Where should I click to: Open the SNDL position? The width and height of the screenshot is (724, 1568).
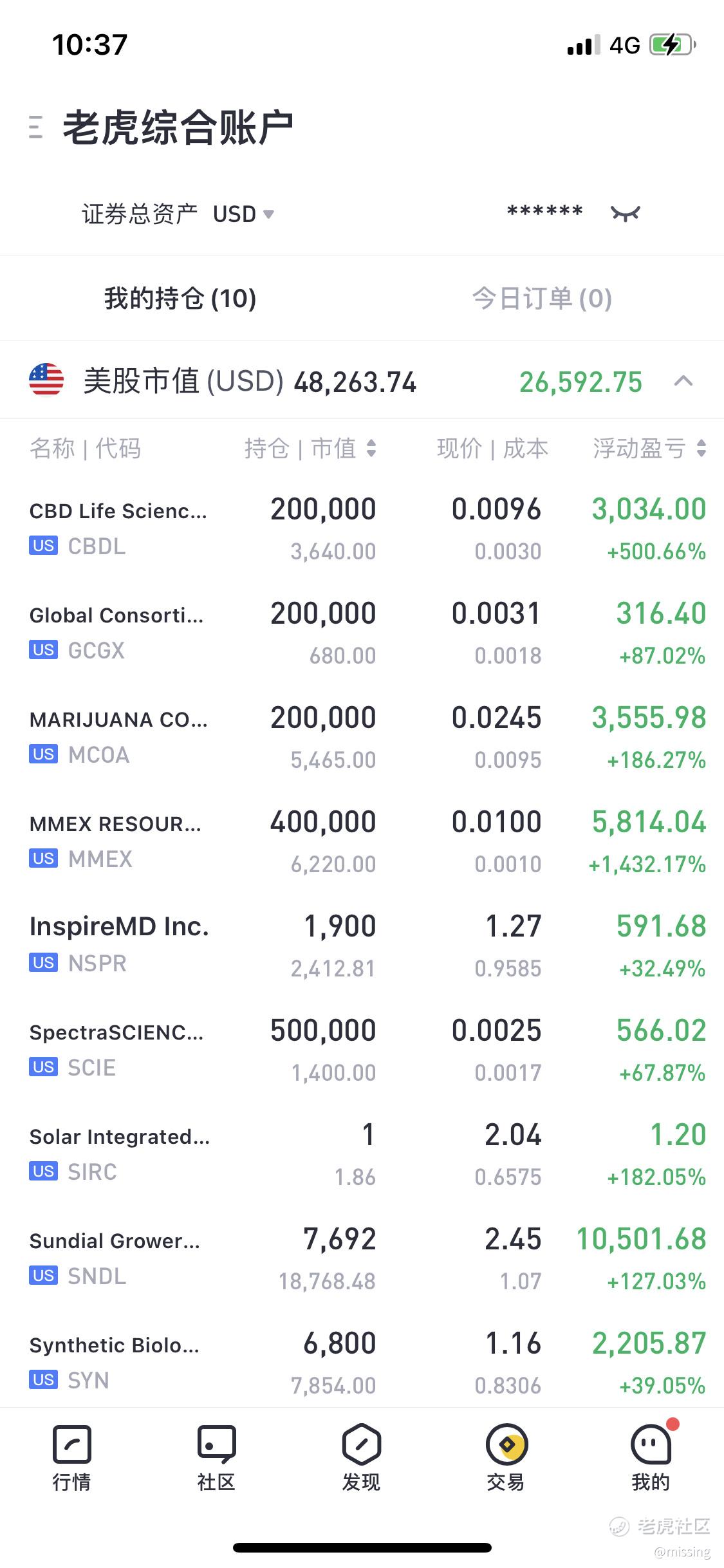click(x=362, y=1259)
